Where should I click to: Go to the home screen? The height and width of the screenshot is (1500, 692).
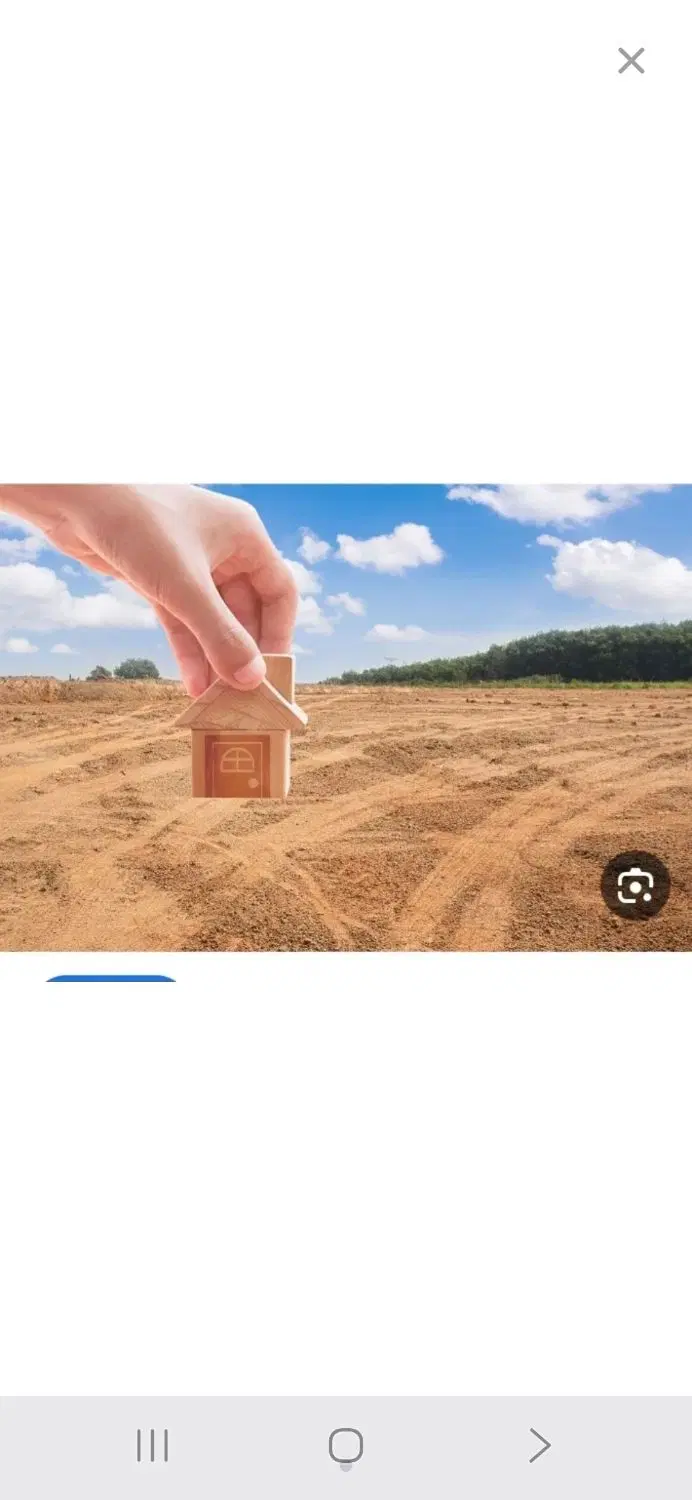(346, 1446)
